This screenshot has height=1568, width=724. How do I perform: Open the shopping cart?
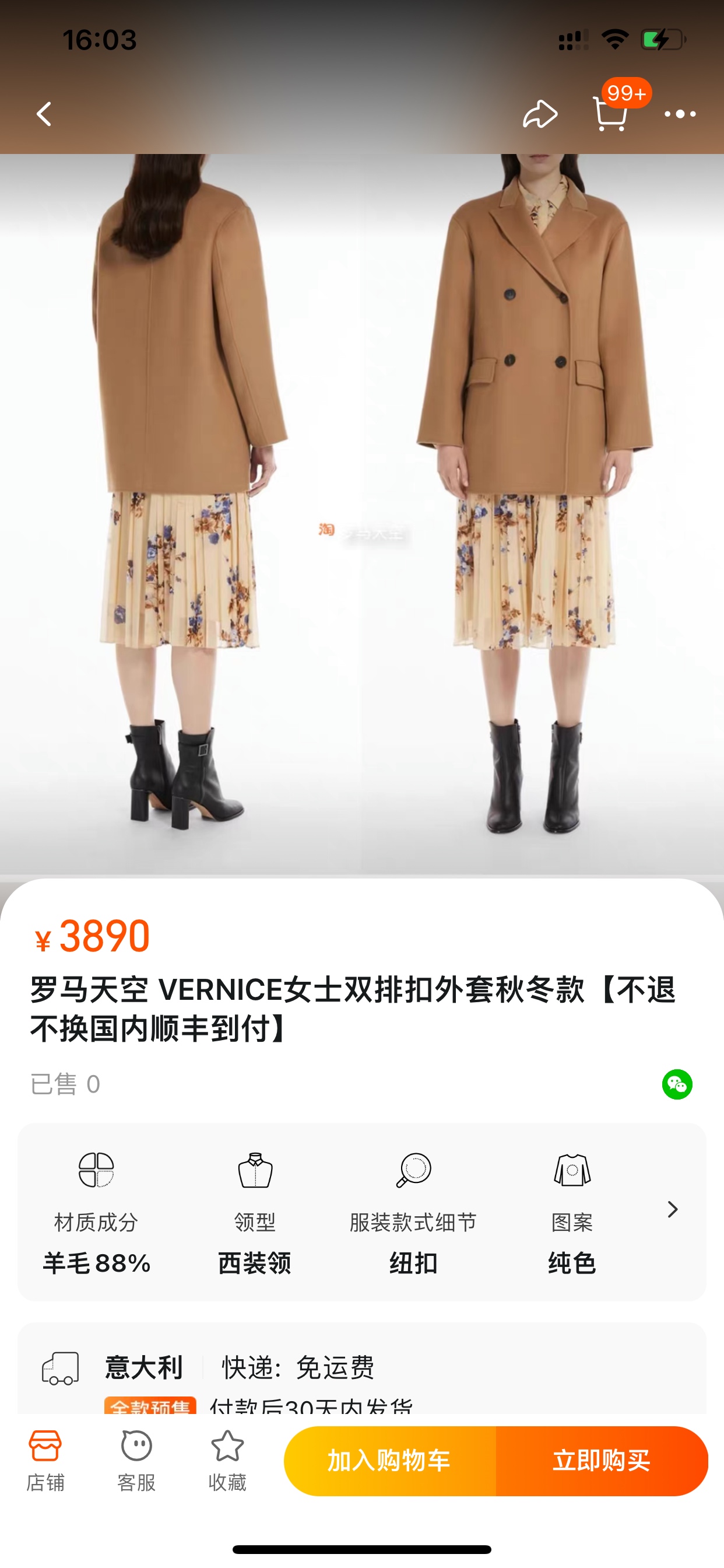tap(610, 114)
